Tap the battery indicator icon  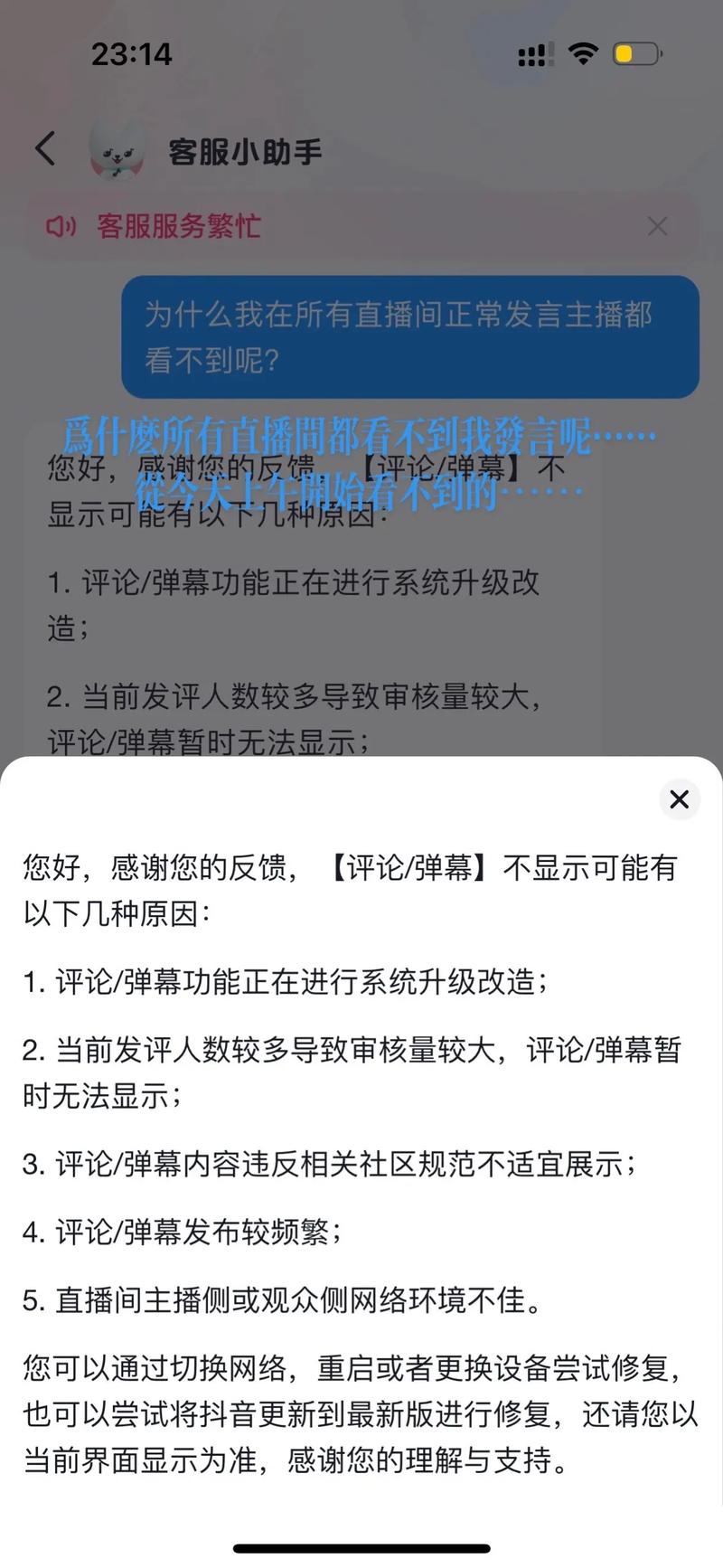[635, 54]
